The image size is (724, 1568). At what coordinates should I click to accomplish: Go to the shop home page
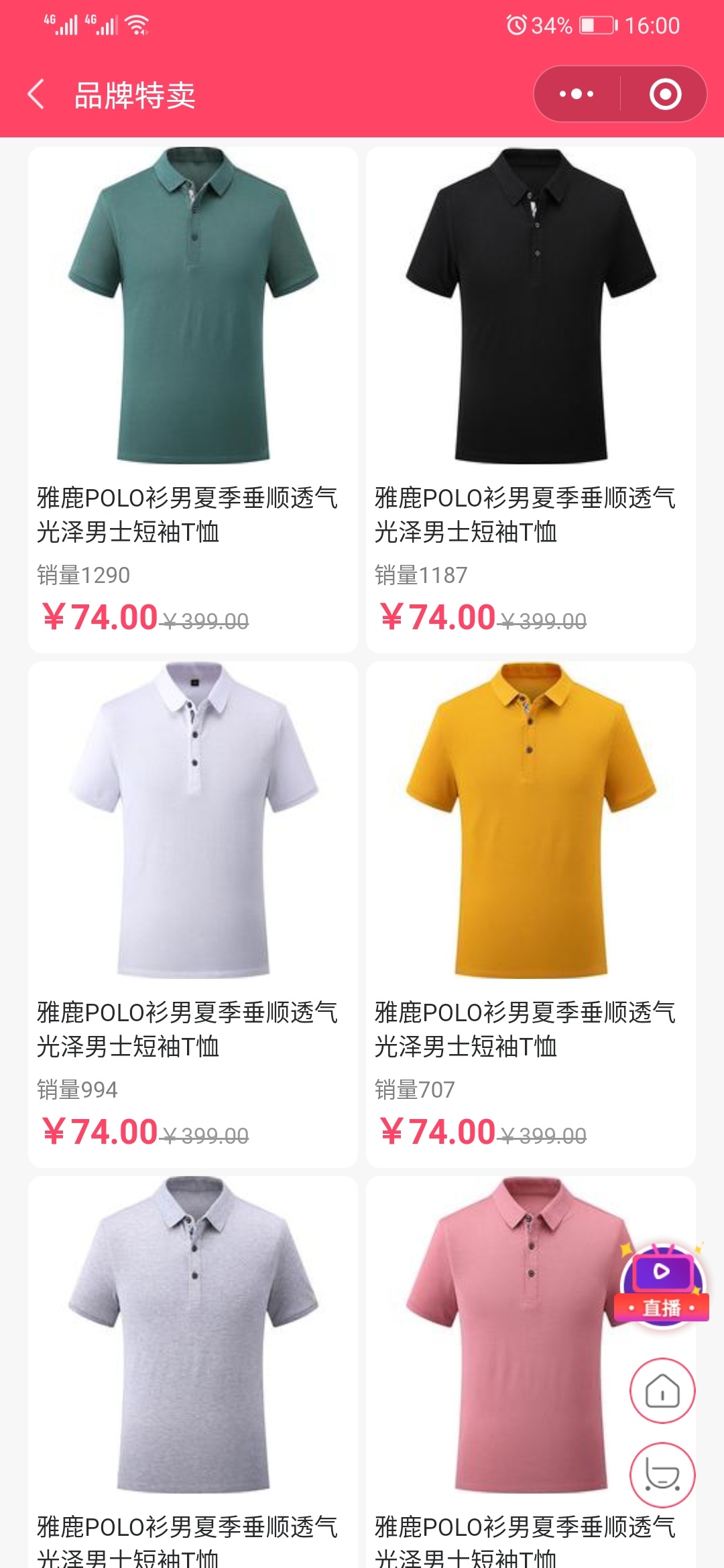662,1391
